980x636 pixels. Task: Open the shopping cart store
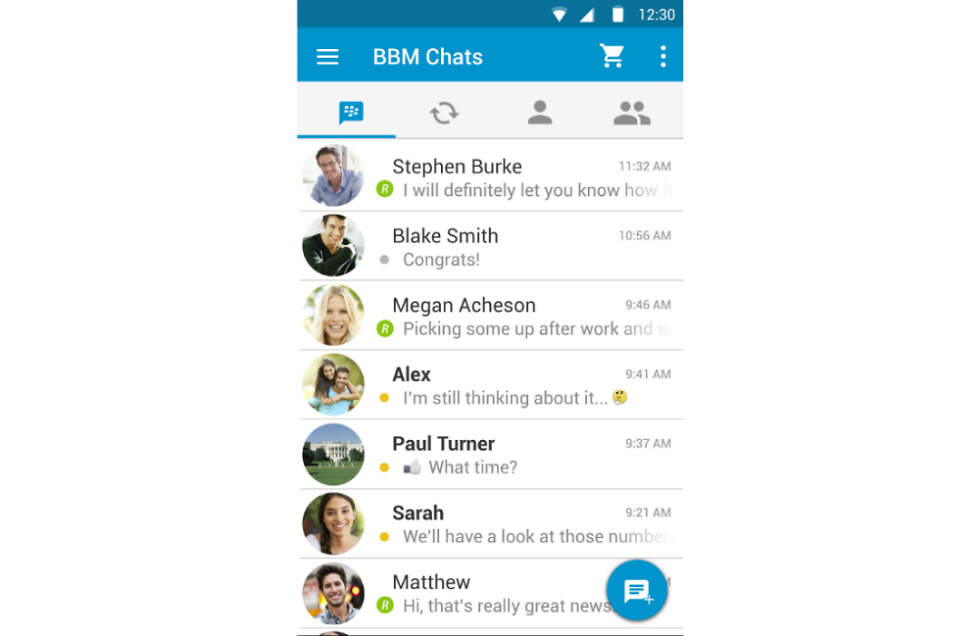click(x=612, y=56)
